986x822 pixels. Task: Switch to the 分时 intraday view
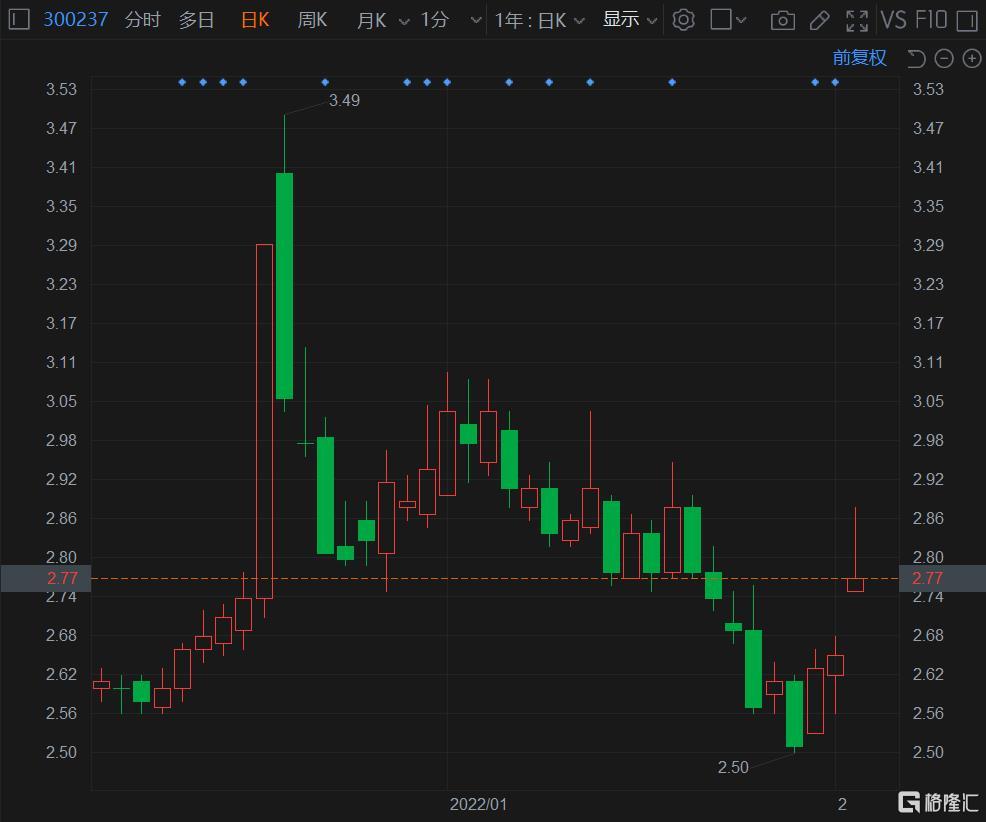pyautogui.click(x=142, y=19)
